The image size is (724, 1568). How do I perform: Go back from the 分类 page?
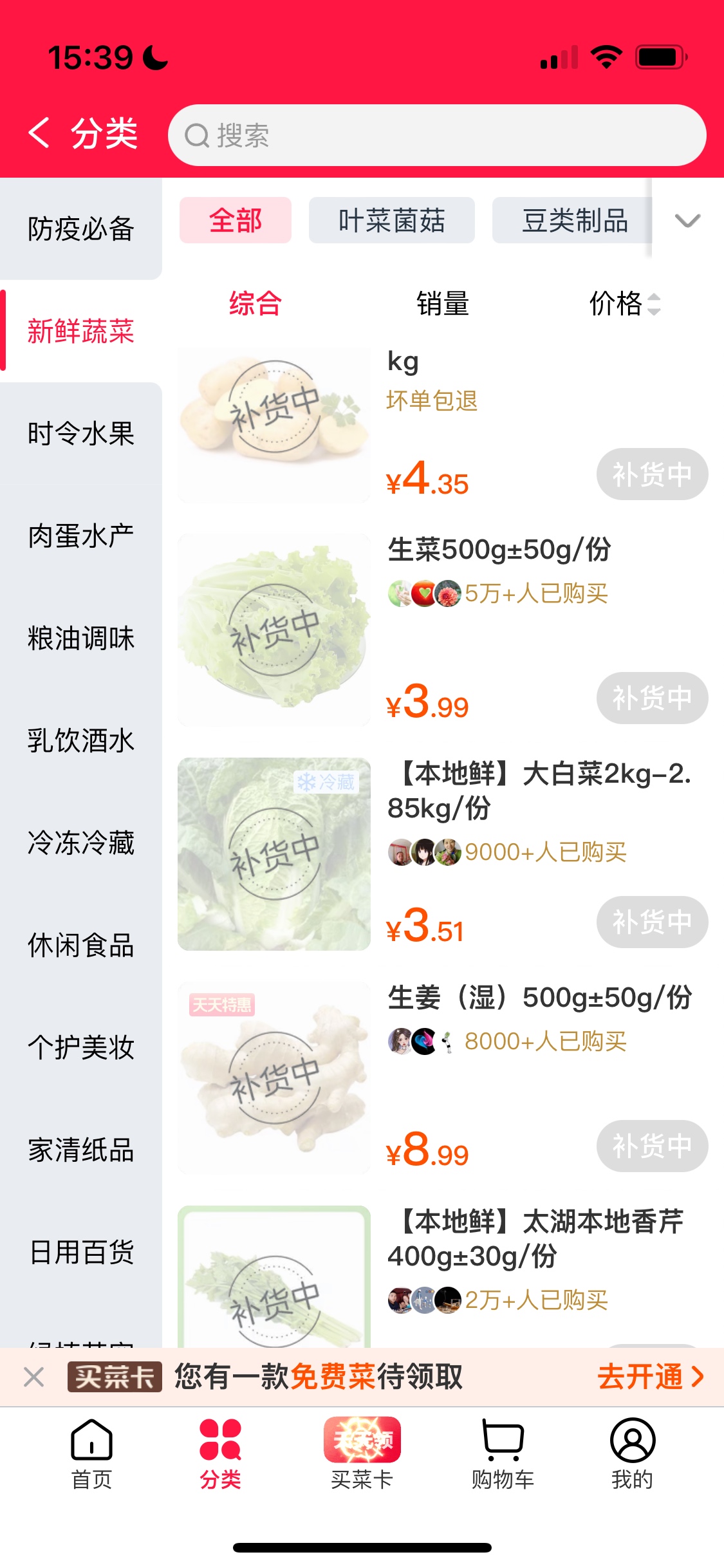[39, 133]
